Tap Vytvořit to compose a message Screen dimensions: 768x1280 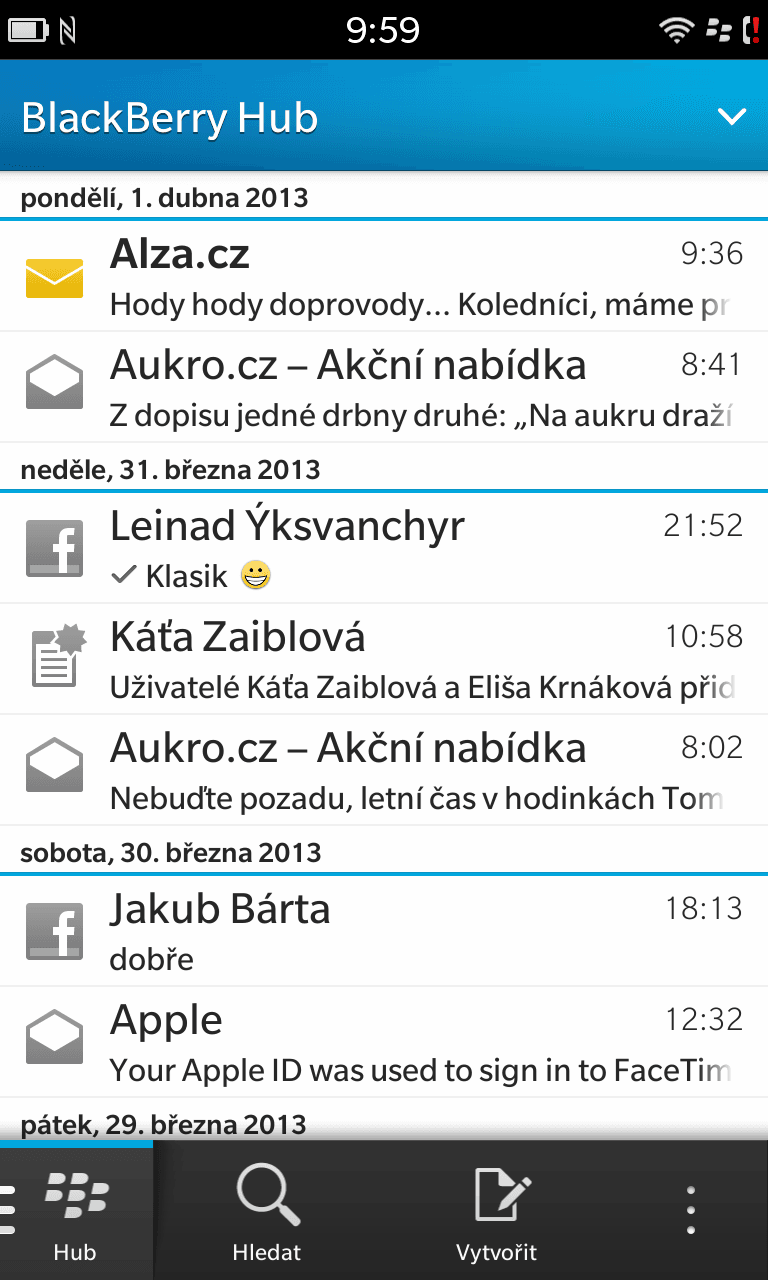click(497, 1212)
